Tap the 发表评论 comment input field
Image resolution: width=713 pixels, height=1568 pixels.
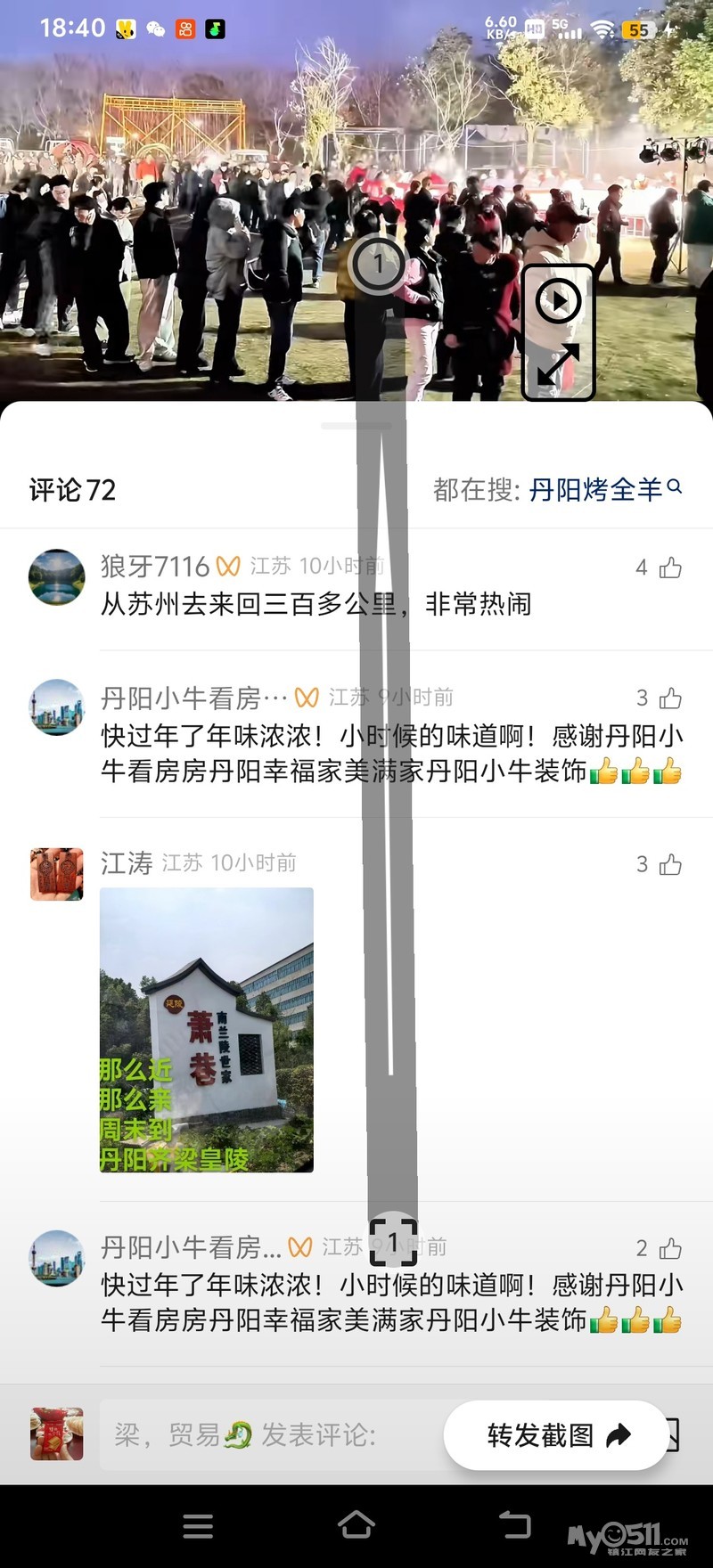(267, 1435)
